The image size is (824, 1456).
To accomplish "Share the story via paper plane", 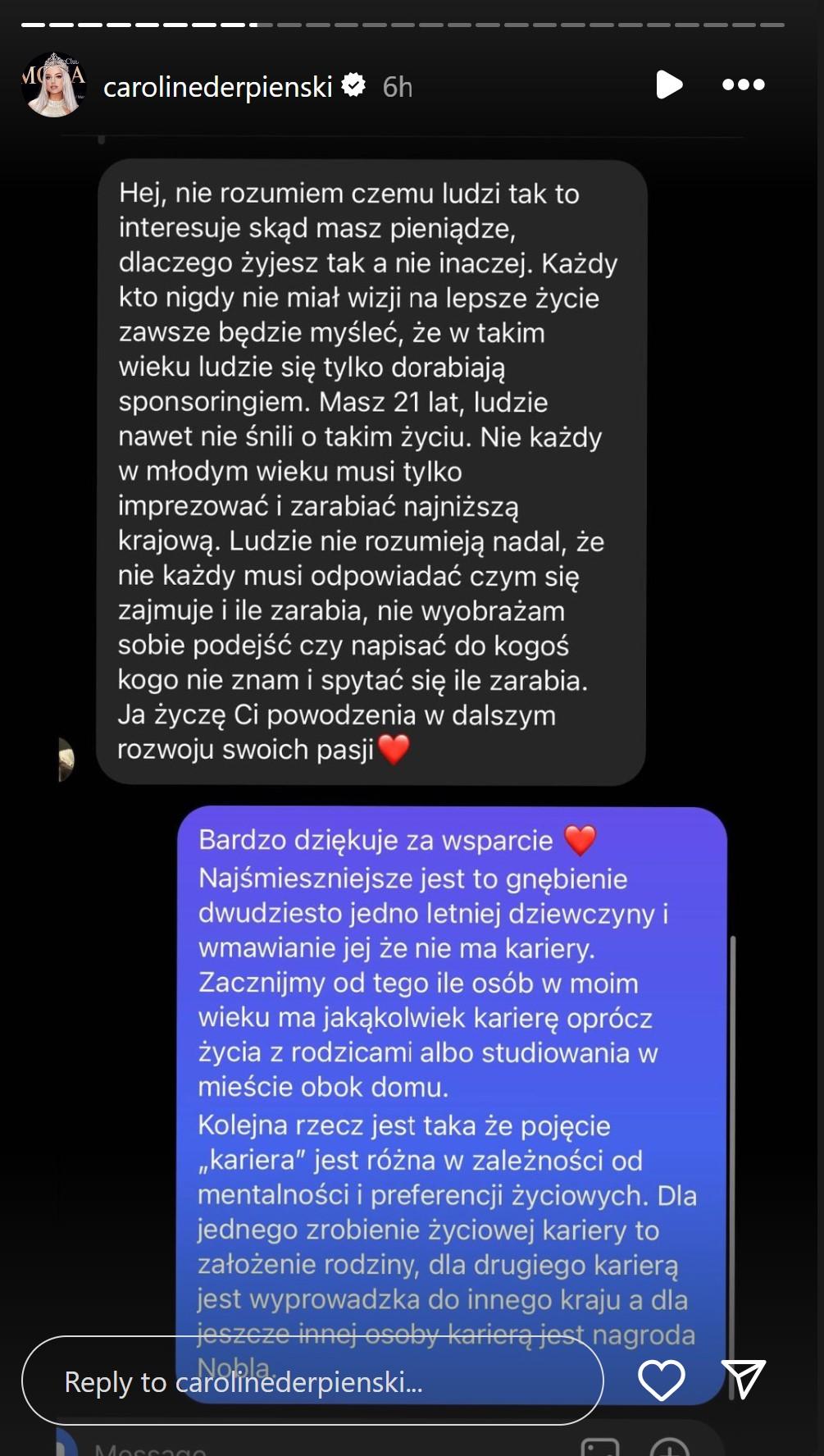I will [743, 1379].
